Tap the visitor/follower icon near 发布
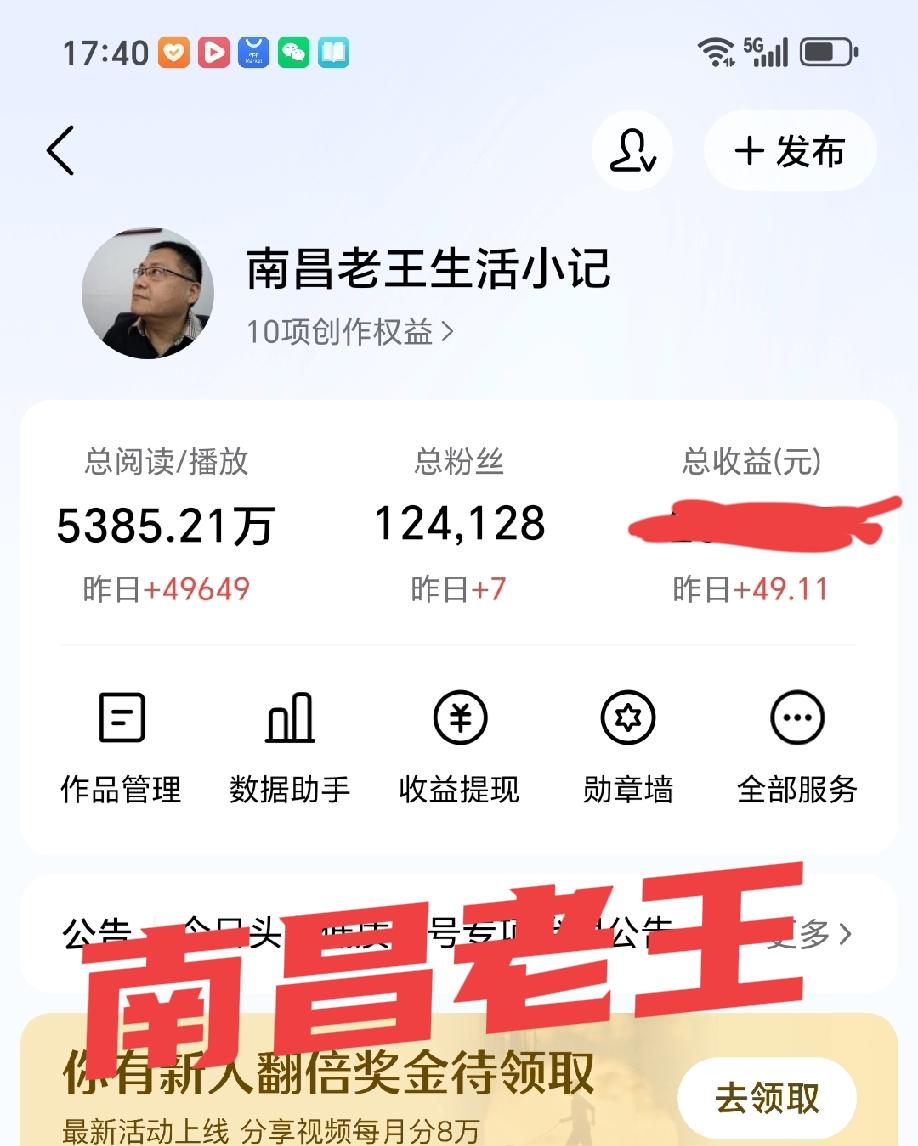This screenshot has height=1146, width=918. (631, 150)
